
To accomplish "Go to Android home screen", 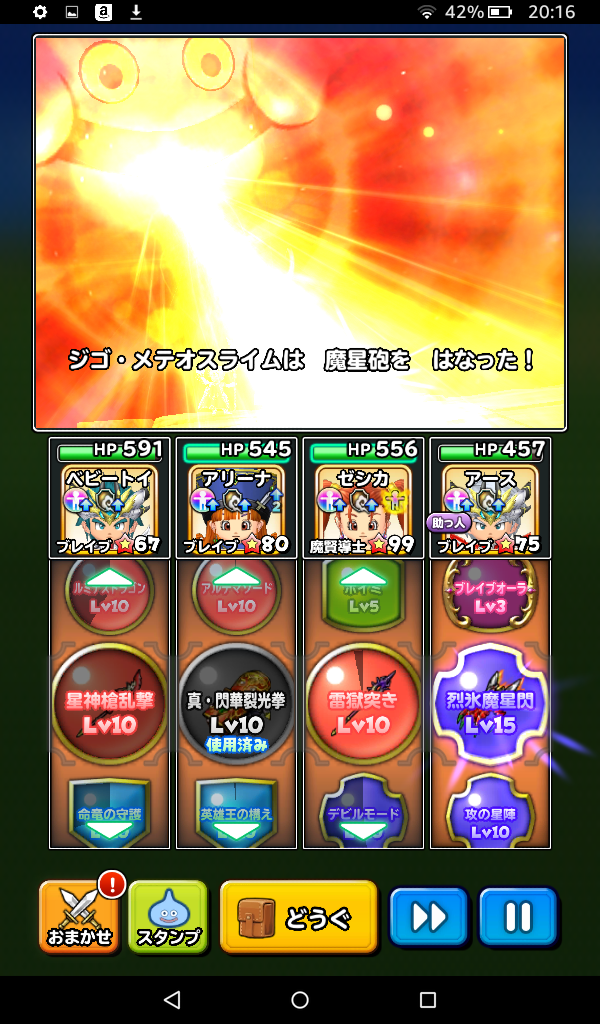I will pyautogui.click(x=300, y=1000).
